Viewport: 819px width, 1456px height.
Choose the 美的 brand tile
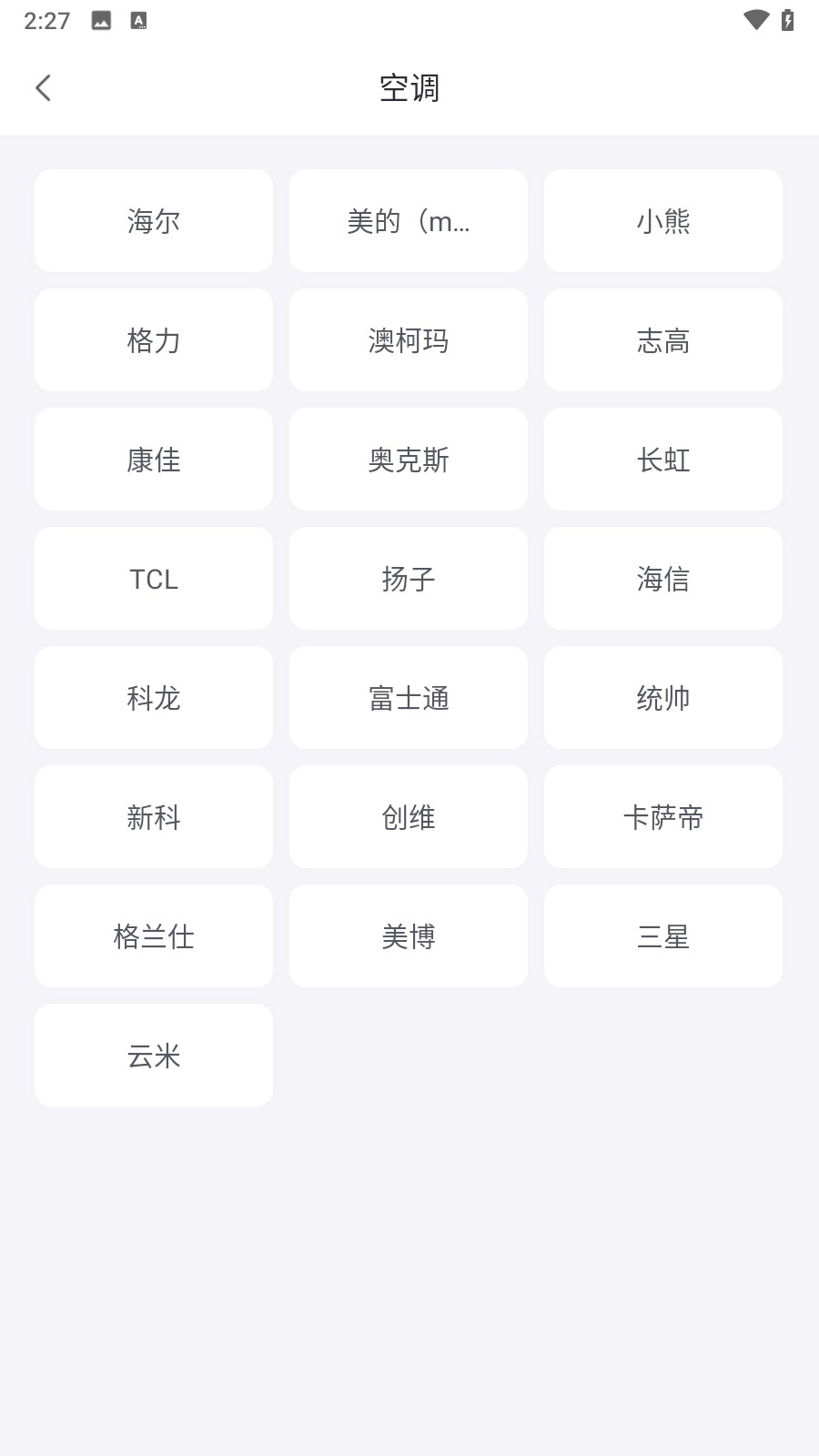pos(409,221)
